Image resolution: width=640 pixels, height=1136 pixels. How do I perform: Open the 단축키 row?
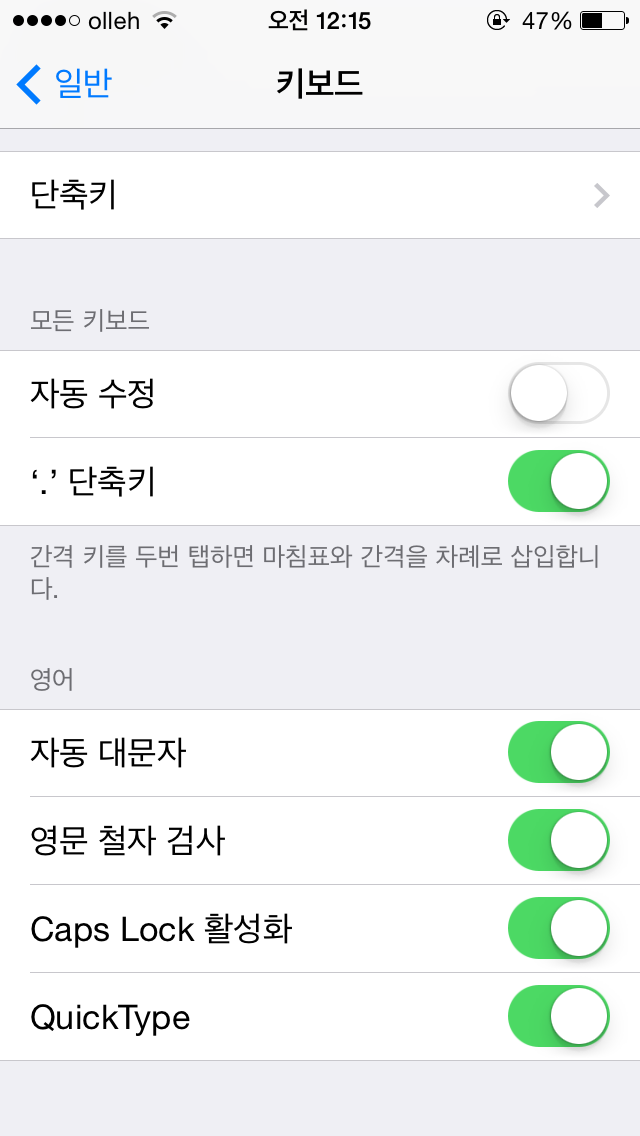(320, 196)
